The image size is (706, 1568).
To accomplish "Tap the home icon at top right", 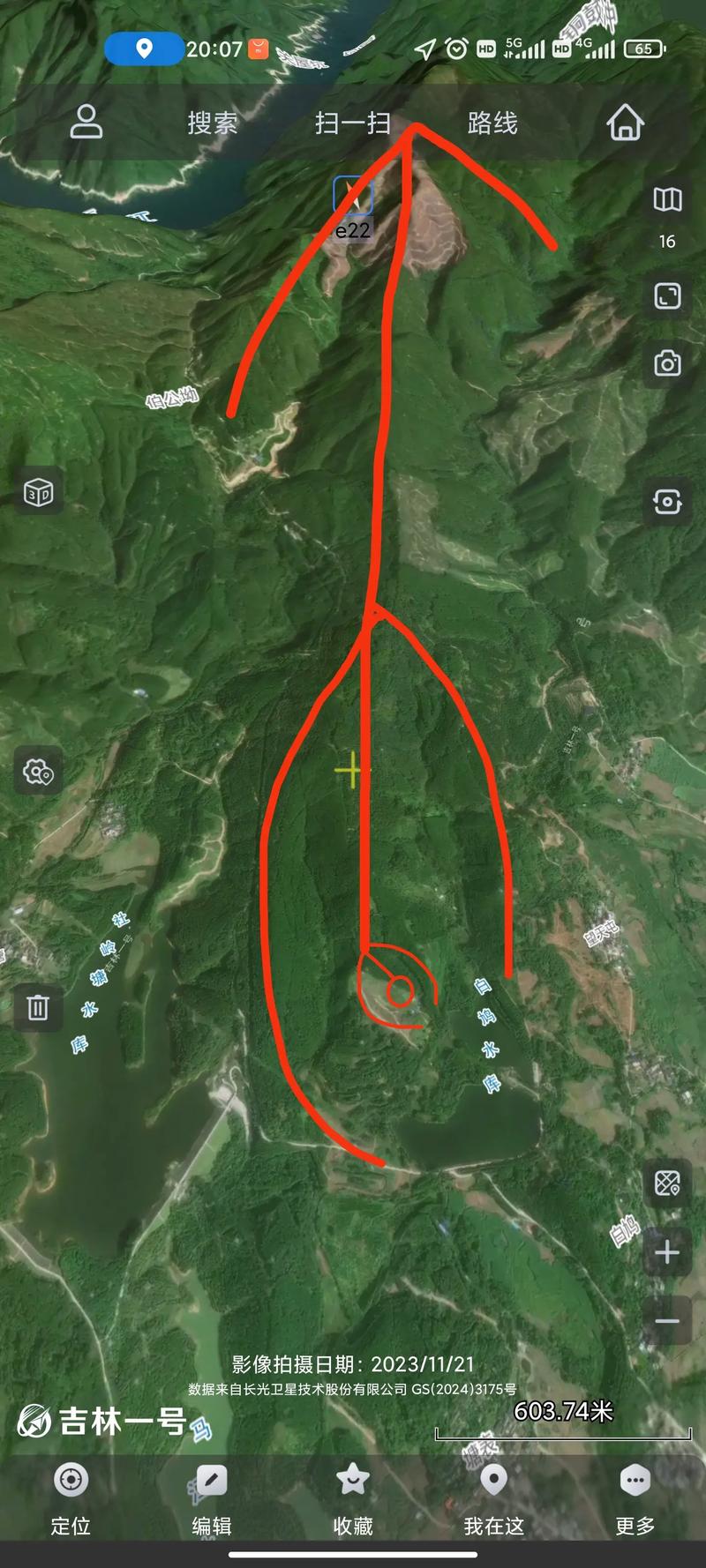I will coord(625,123).
